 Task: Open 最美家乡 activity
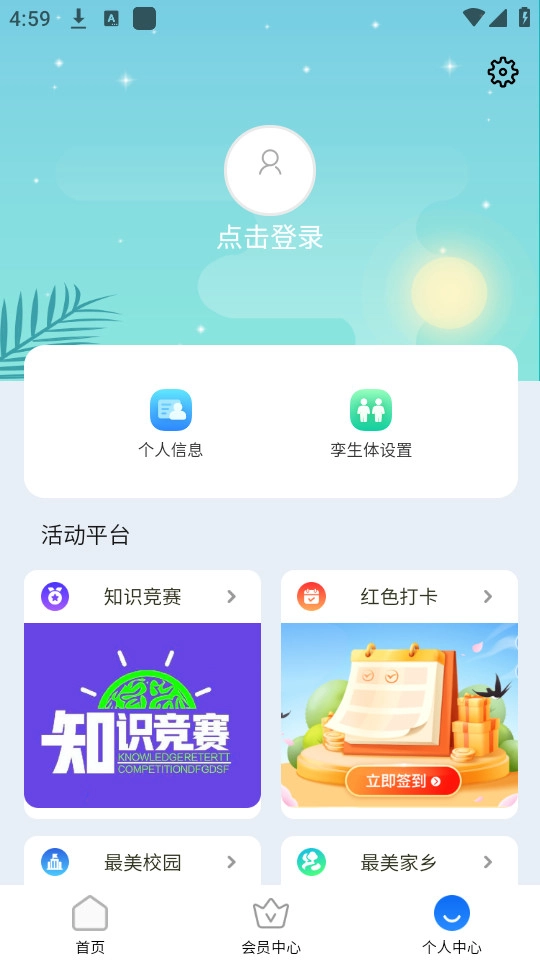[399, 862]
